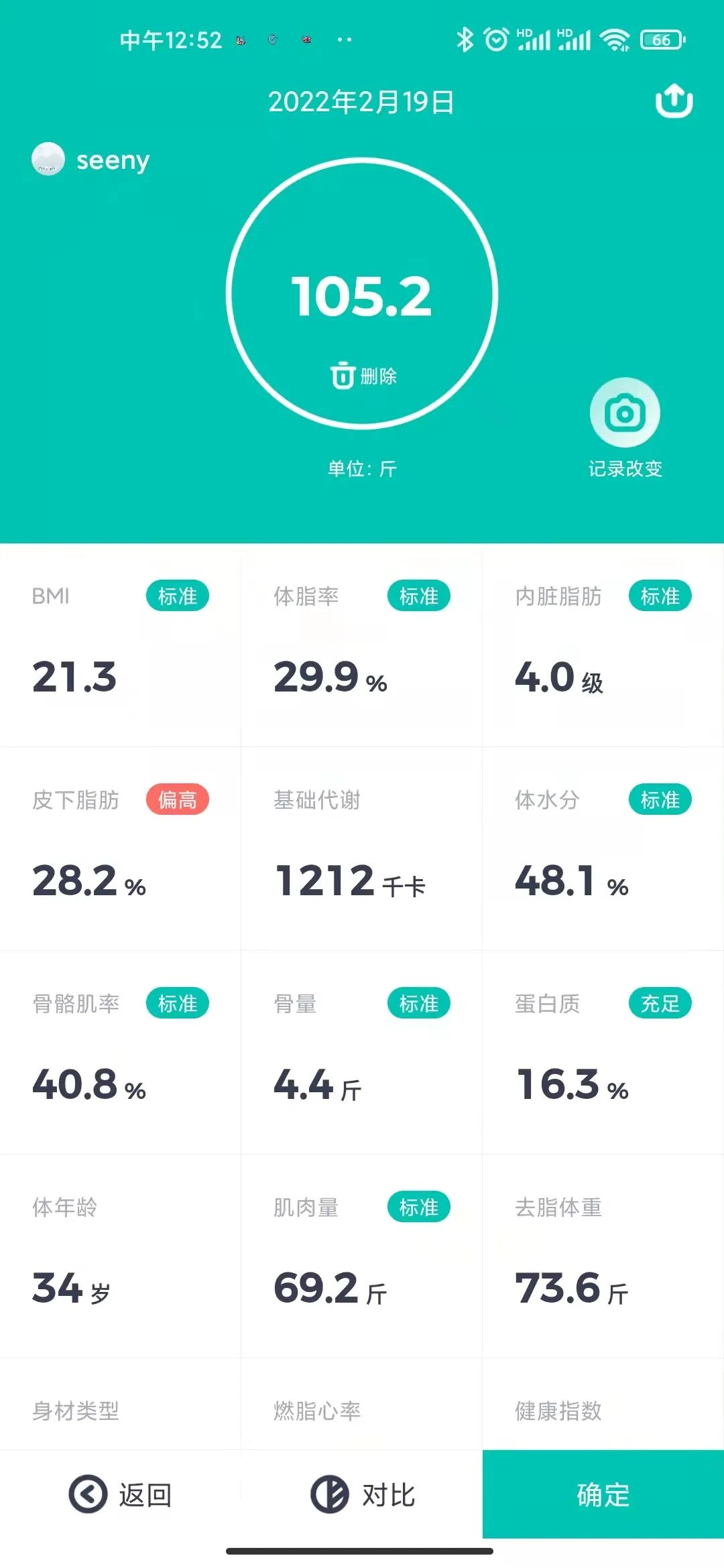Viewport: 724px width, 1568px height.
Task: View 体脂率 29.9% details
Action: click(362, 645)
